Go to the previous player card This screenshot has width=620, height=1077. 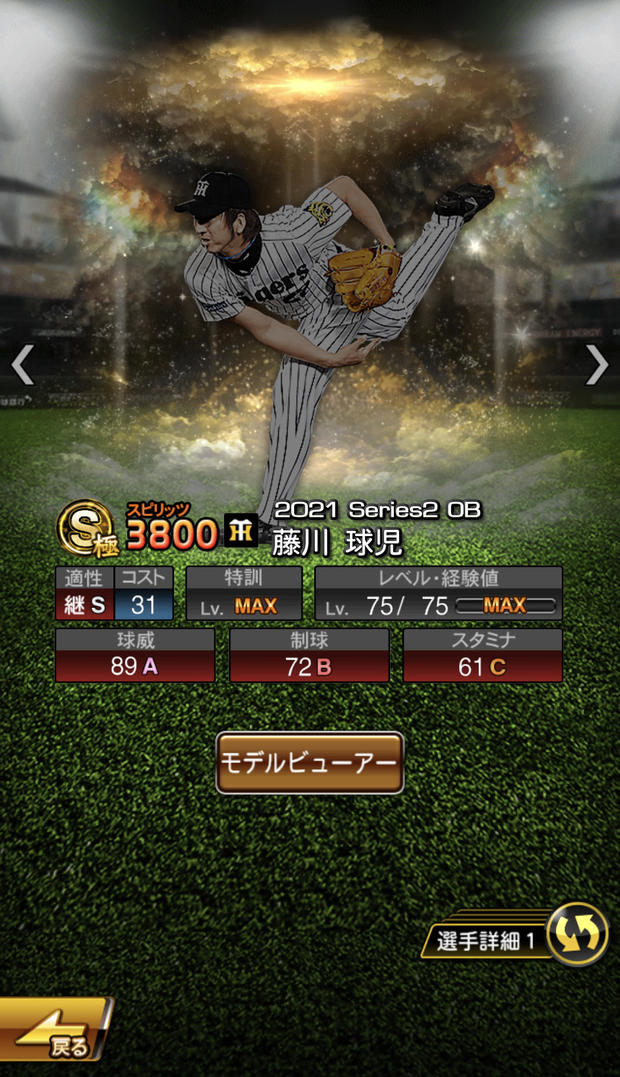[23, 364]
